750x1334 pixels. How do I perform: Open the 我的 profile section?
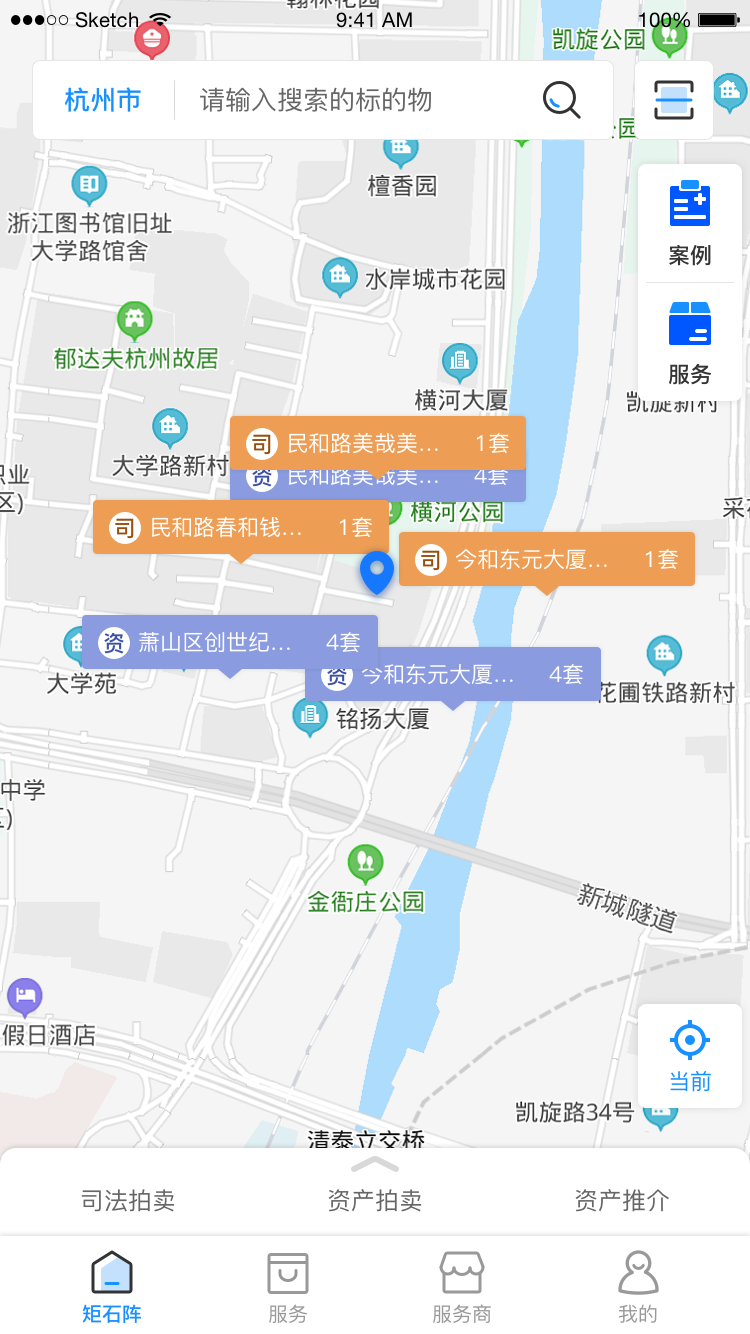[639, 1283]
